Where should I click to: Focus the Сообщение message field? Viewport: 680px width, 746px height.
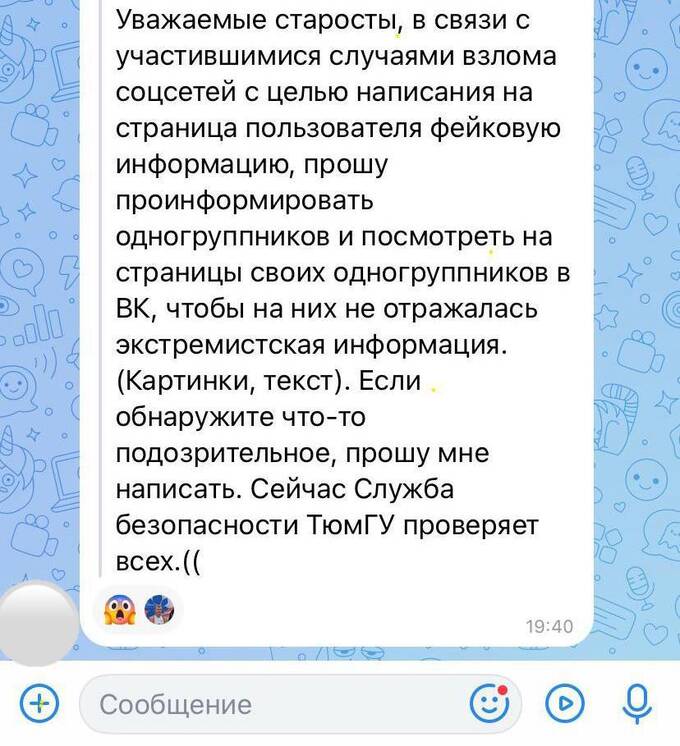pos(270,704)
